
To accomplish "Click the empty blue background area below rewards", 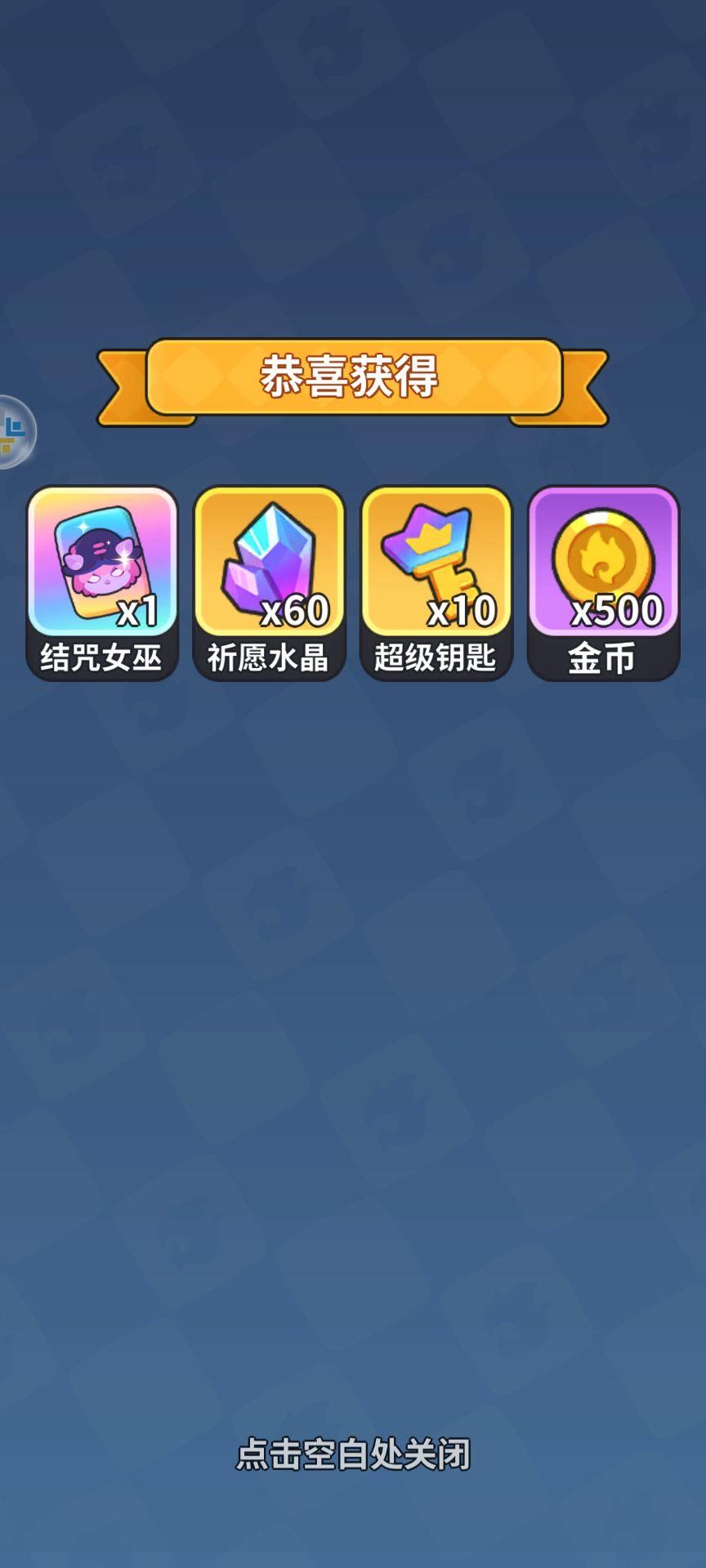I will pos(353,980).
